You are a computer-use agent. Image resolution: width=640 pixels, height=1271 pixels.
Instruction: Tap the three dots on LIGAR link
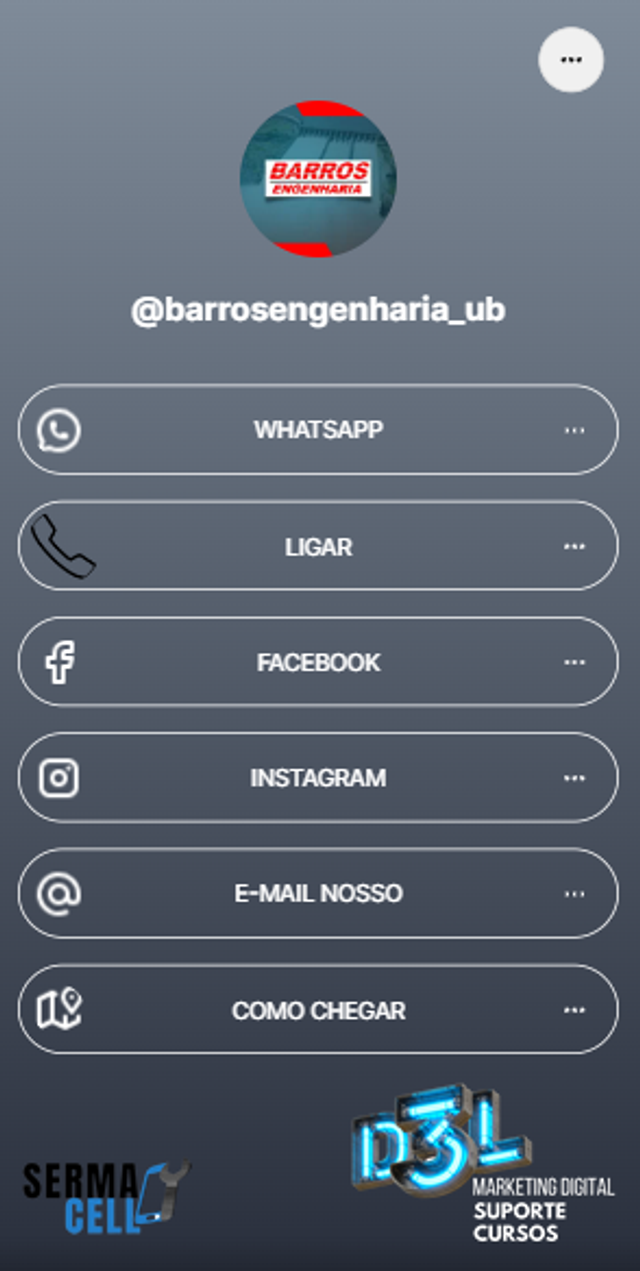point(574,547)
